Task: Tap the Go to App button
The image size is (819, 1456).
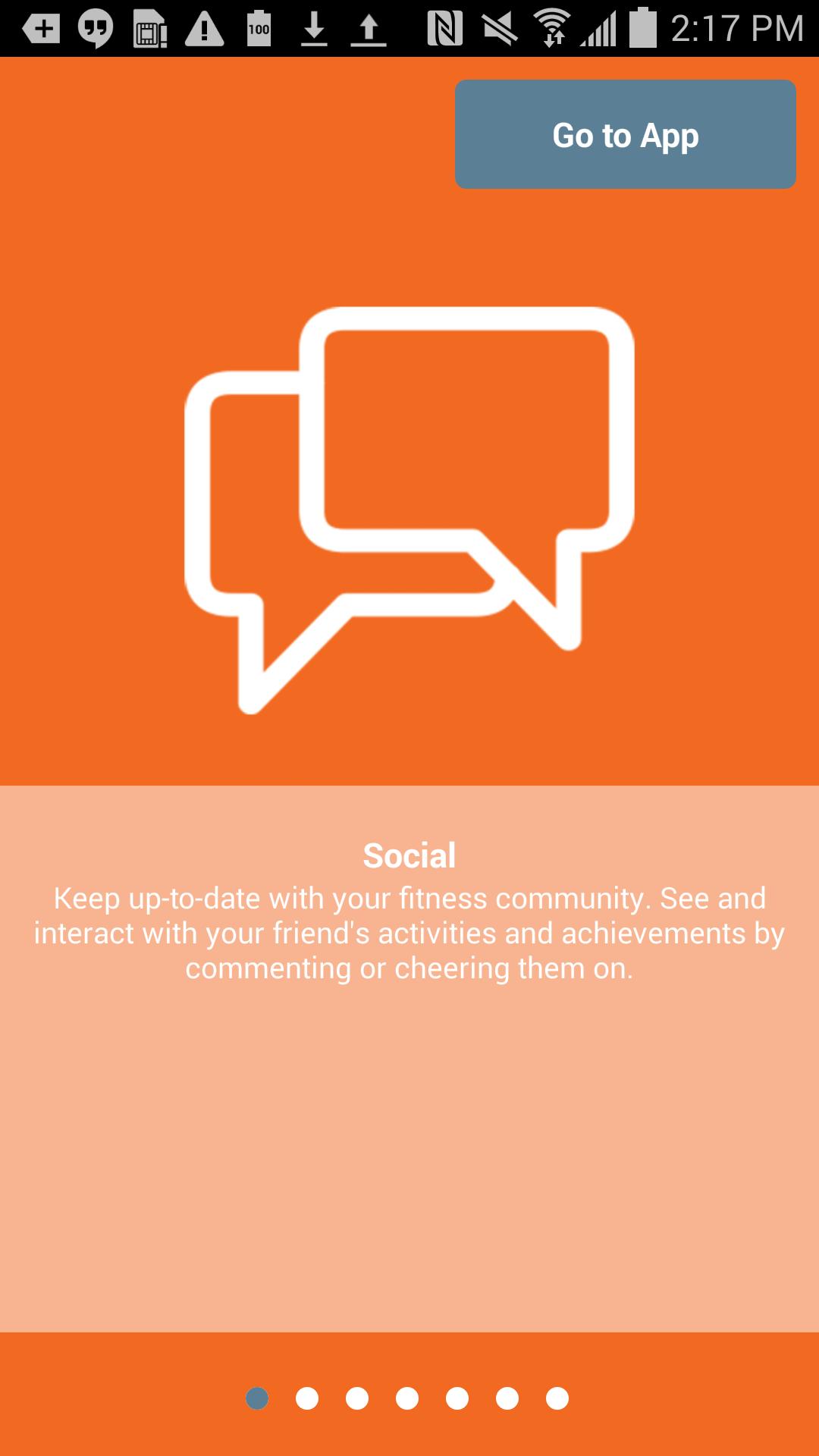Action: pyautogui.click(x=625, y=134)
